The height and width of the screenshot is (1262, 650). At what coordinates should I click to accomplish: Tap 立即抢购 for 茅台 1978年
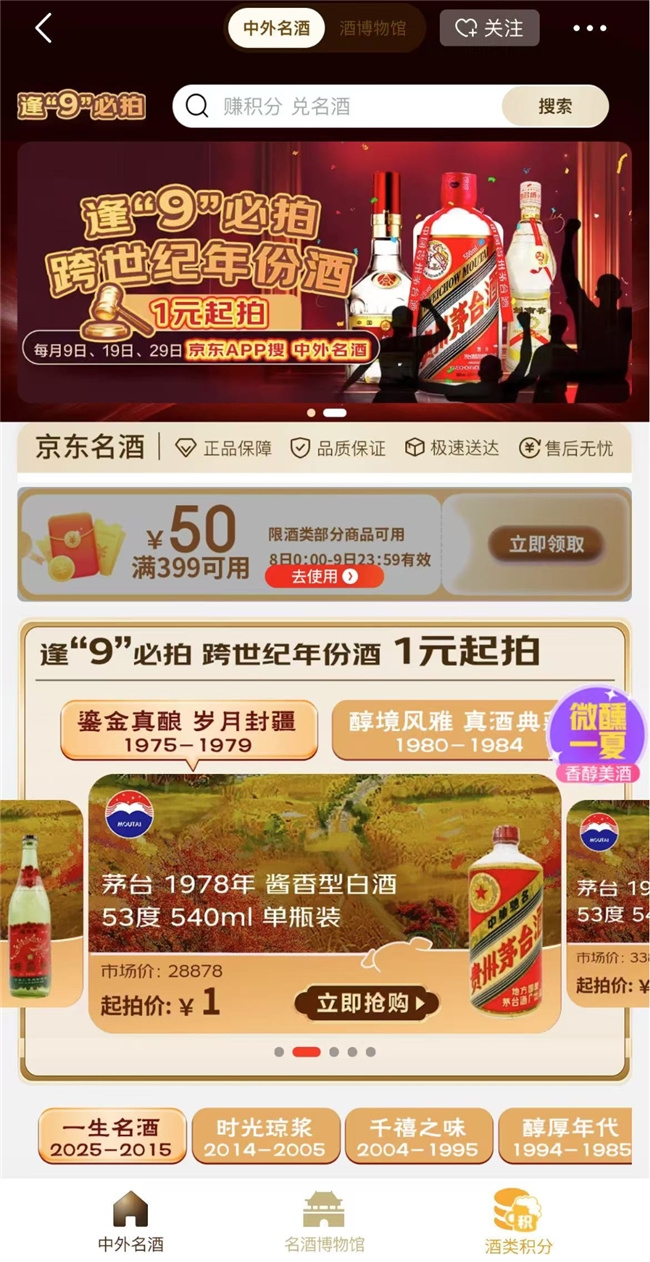[366, 1004]
